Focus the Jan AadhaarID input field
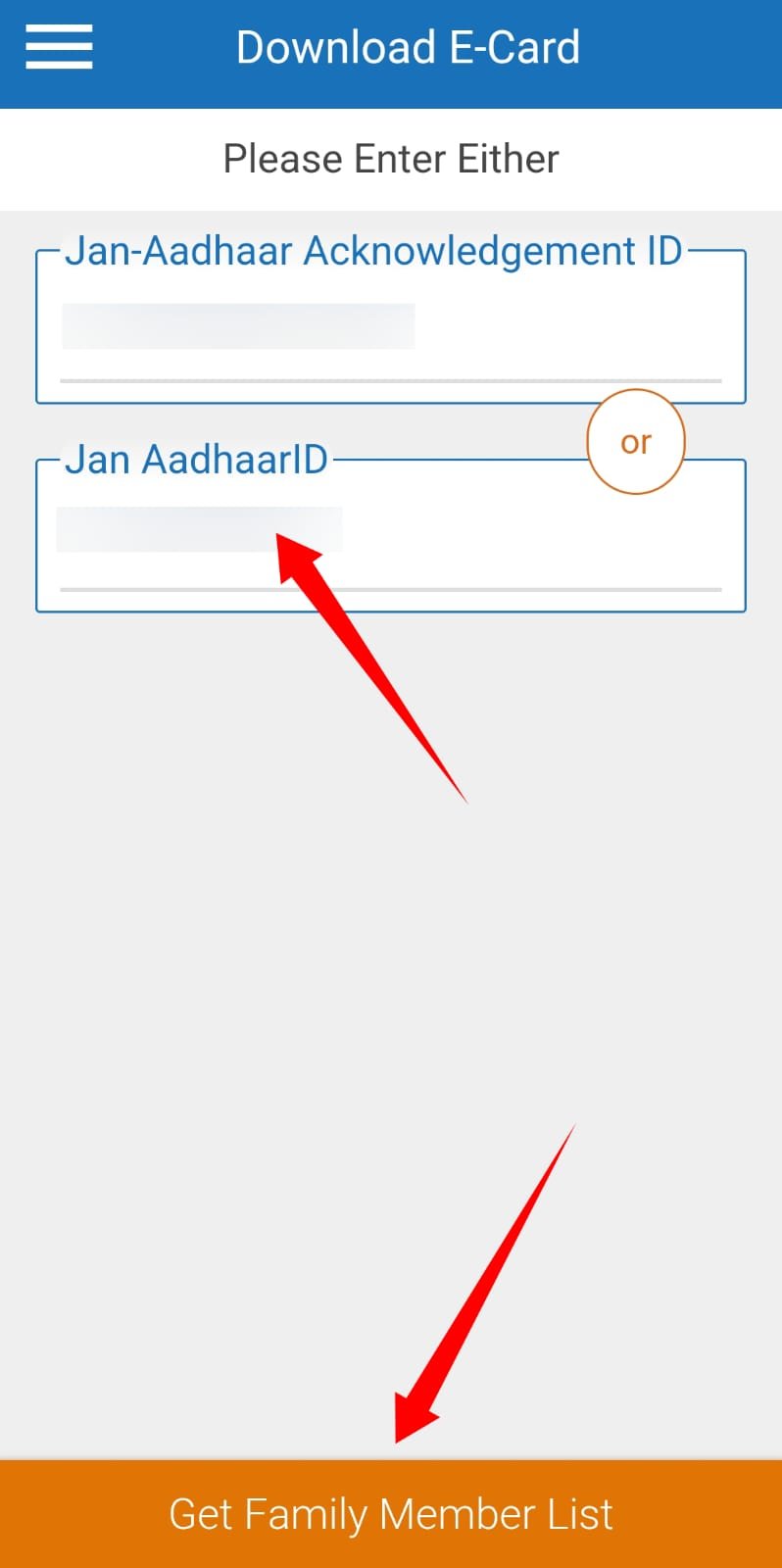782x1568 pixels. coord(390,544)
